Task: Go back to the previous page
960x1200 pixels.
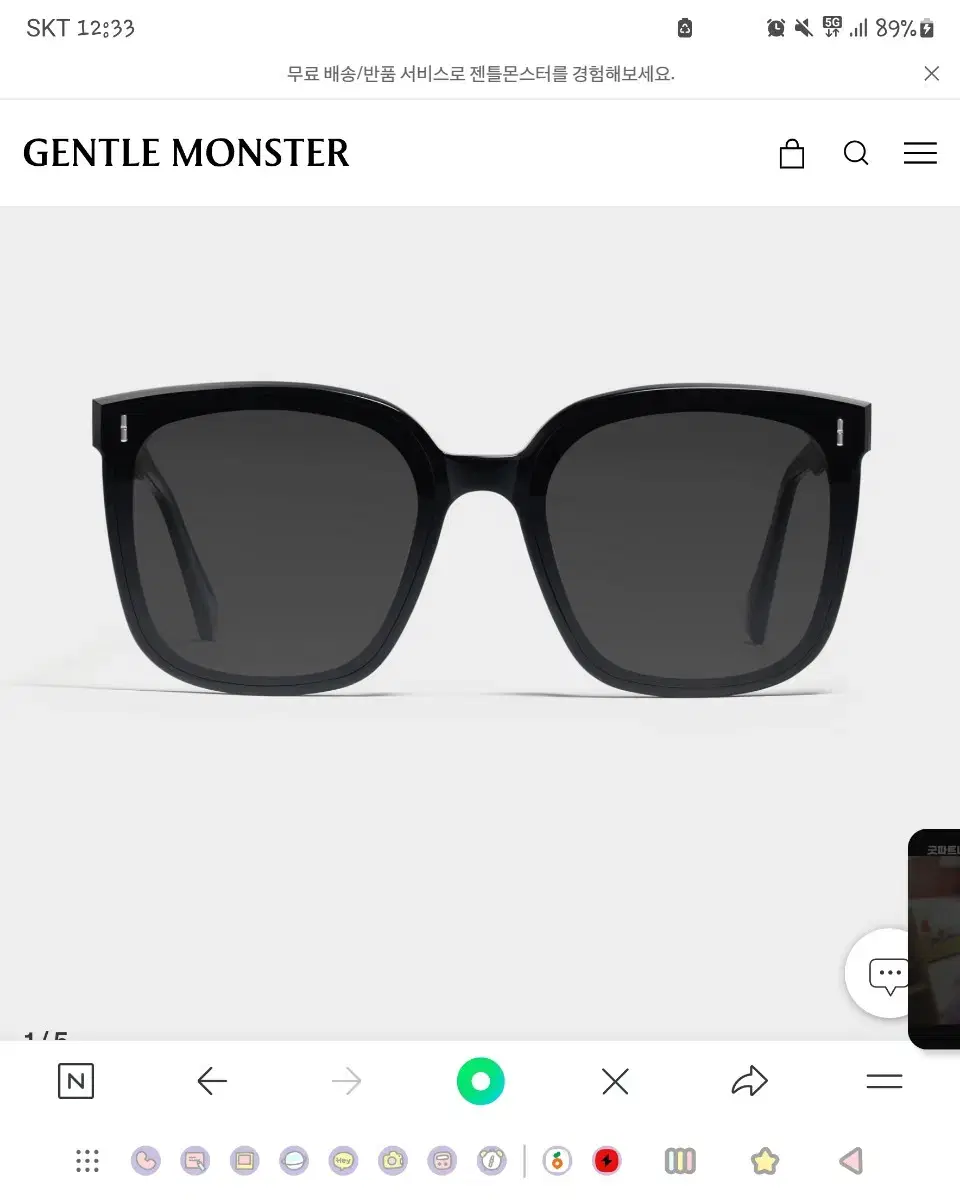Action: point(212,1081)
